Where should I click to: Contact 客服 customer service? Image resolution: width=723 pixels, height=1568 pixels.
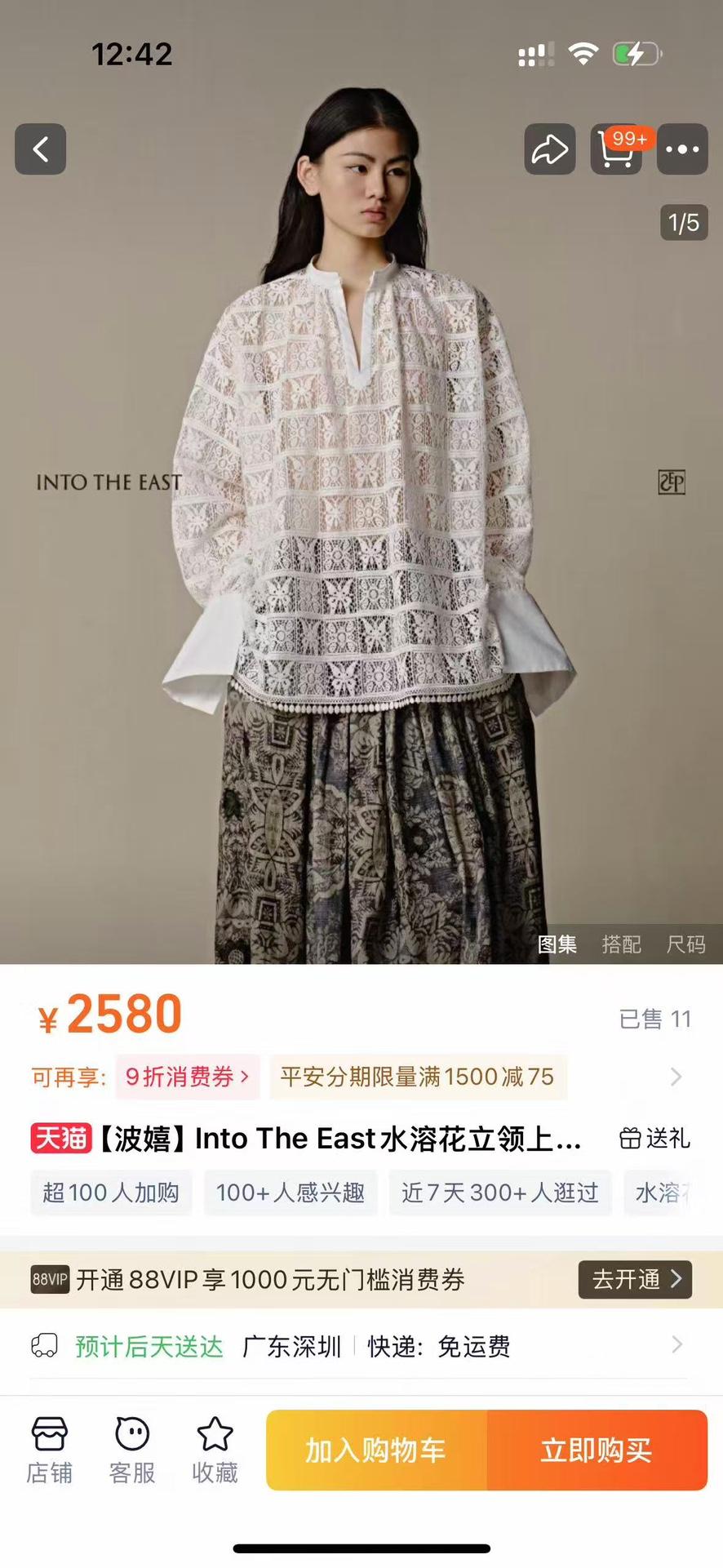click(132, 1450)
